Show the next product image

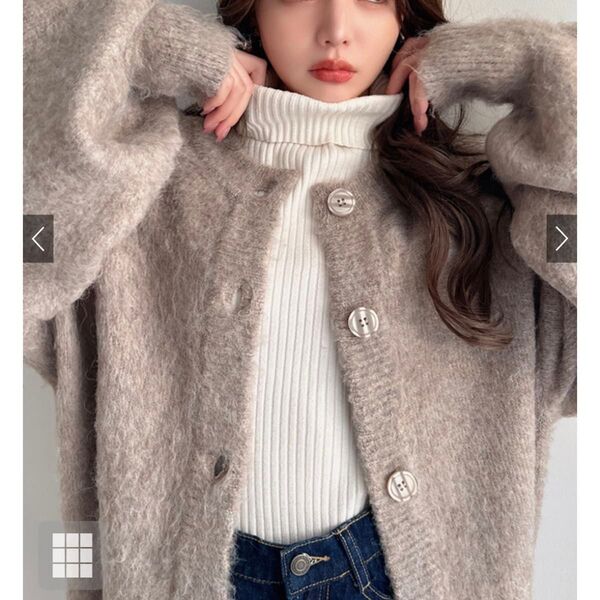pos(561,239)
